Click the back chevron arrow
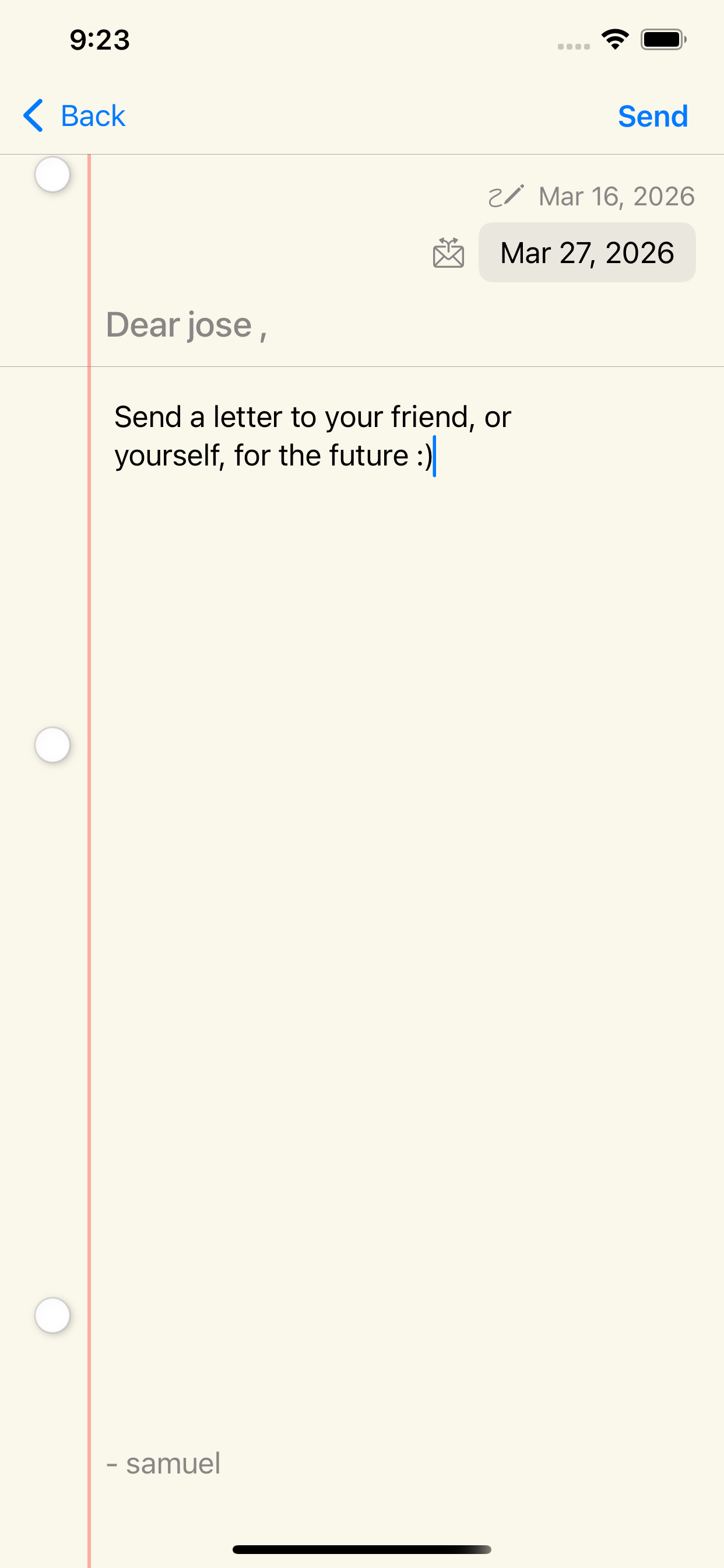This screenshot has height=1568, width=724. pos(33,116)
